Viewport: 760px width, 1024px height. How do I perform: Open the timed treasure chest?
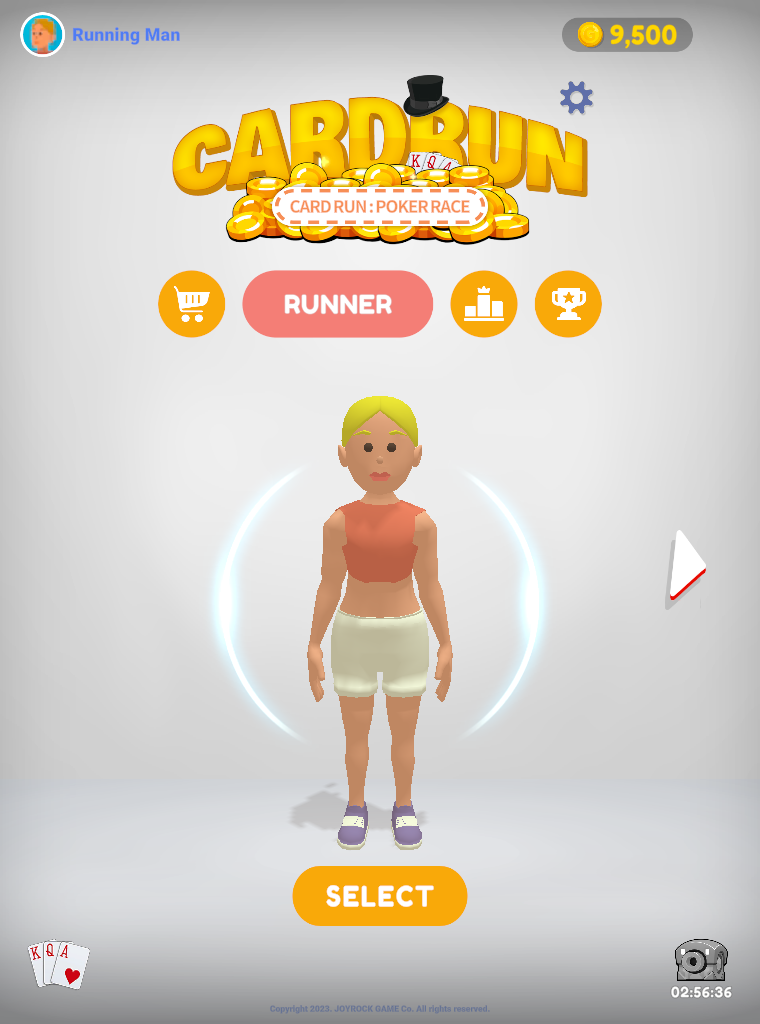[x=700, y=963]
